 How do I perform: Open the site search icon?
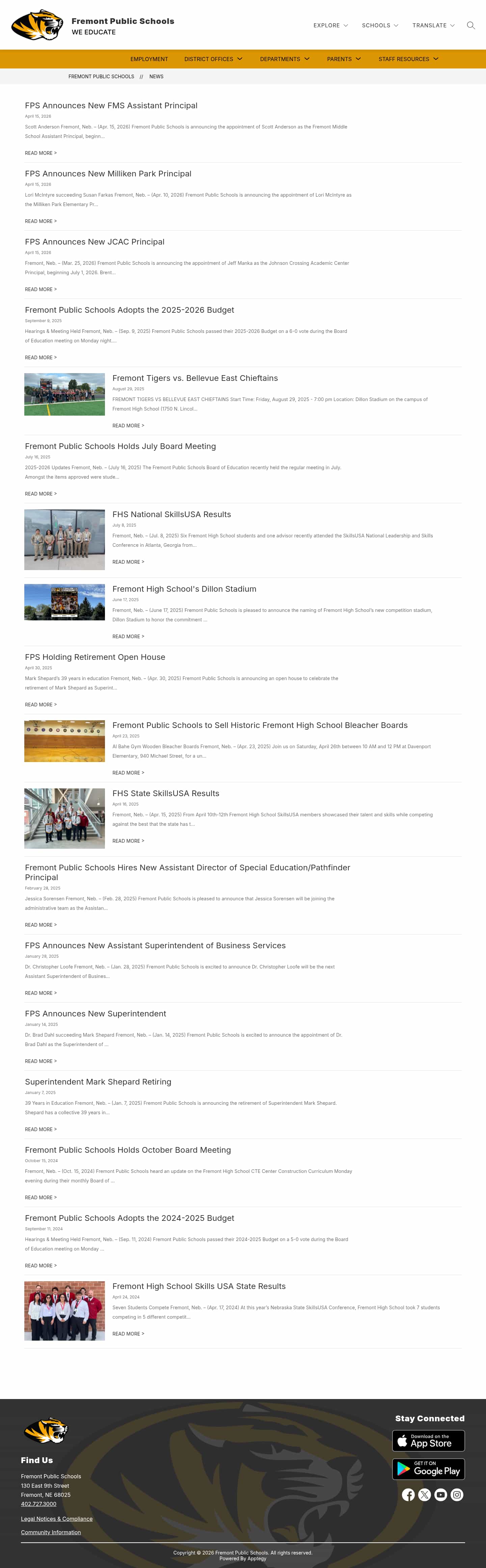point(470,26)
